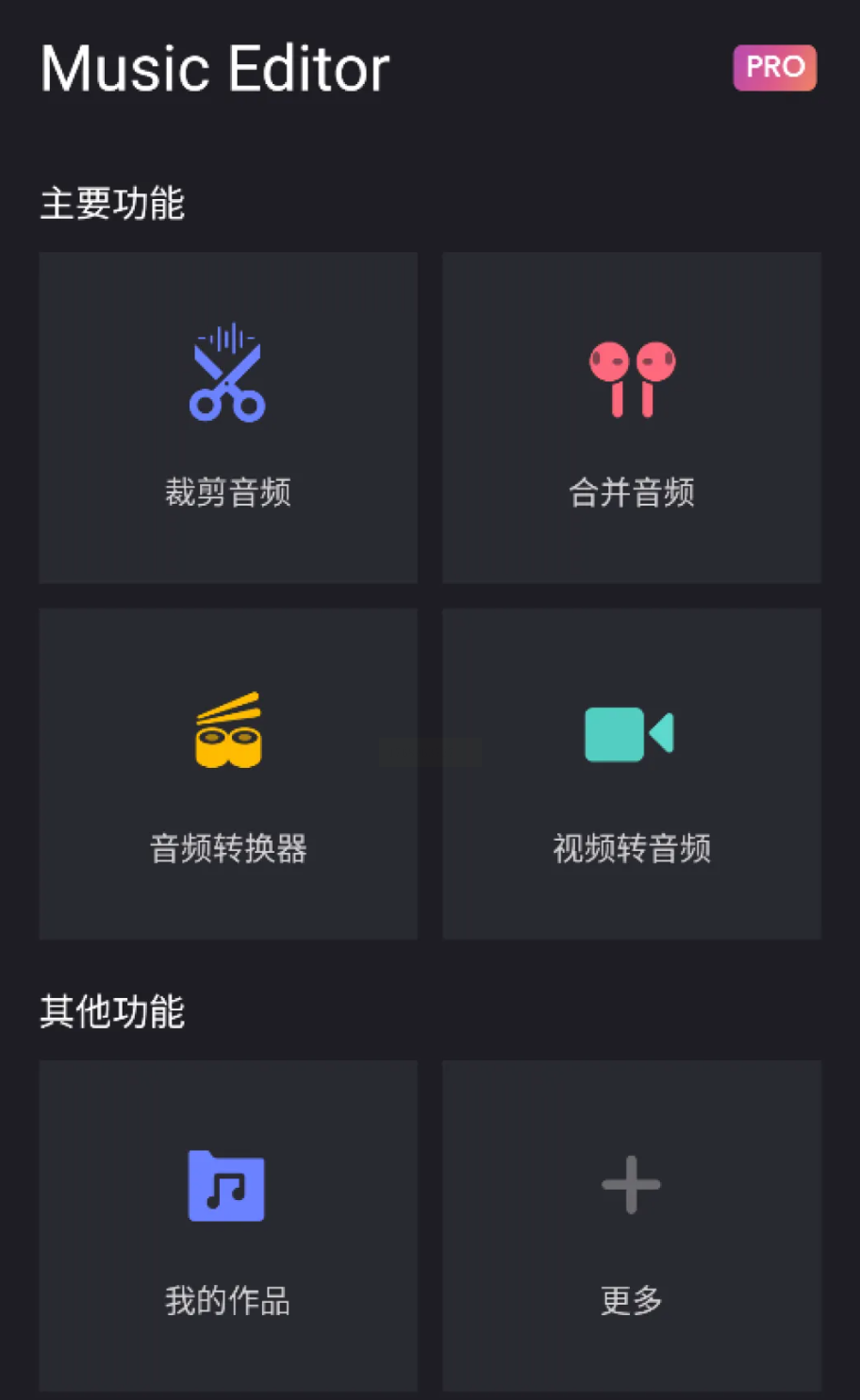Screen dimensions: 860x1400
Task: Open the 裁剪音频 audio trimming tool
Action: (x=228, y=417)
